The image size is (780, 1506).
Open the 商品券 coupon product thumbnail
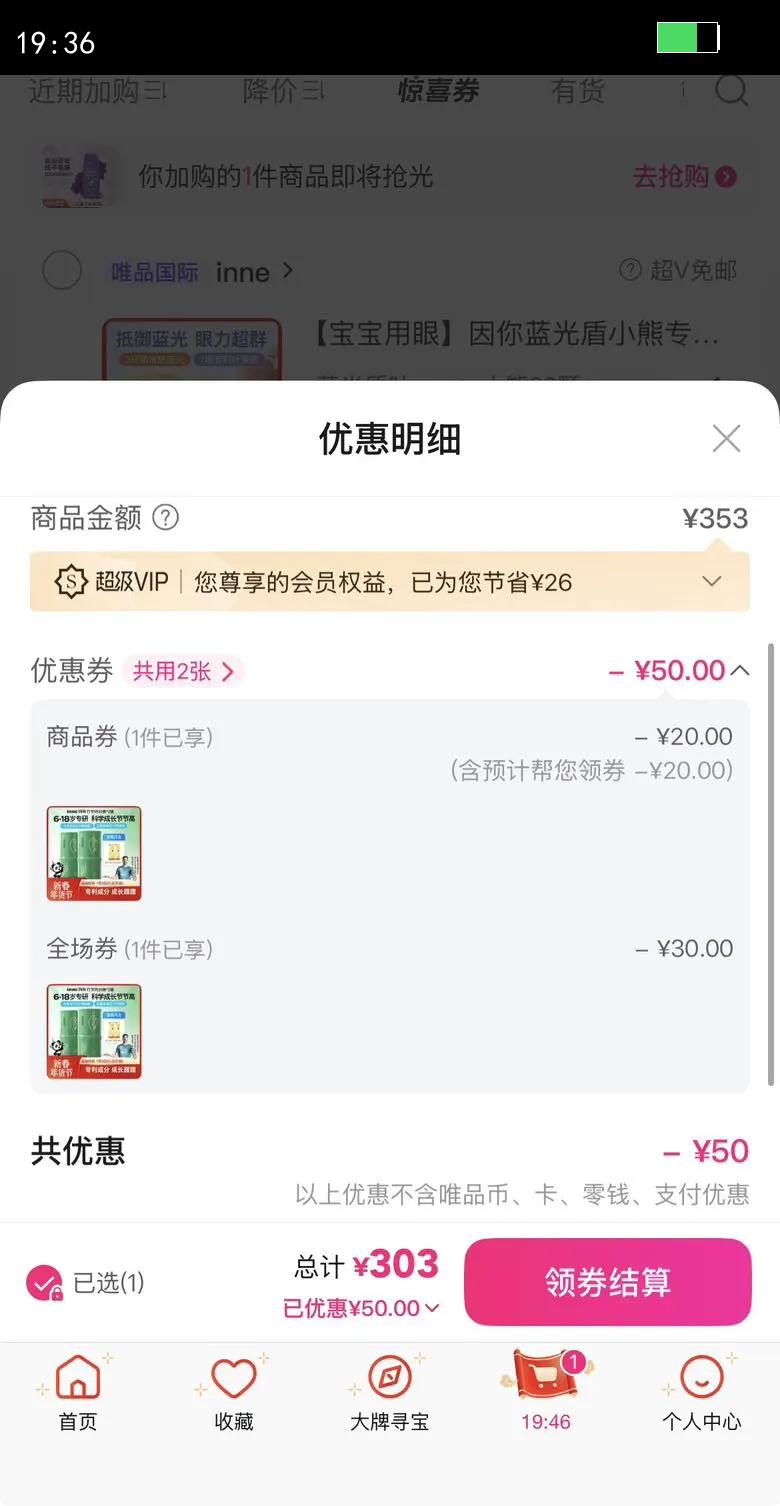tap(93, 852)
